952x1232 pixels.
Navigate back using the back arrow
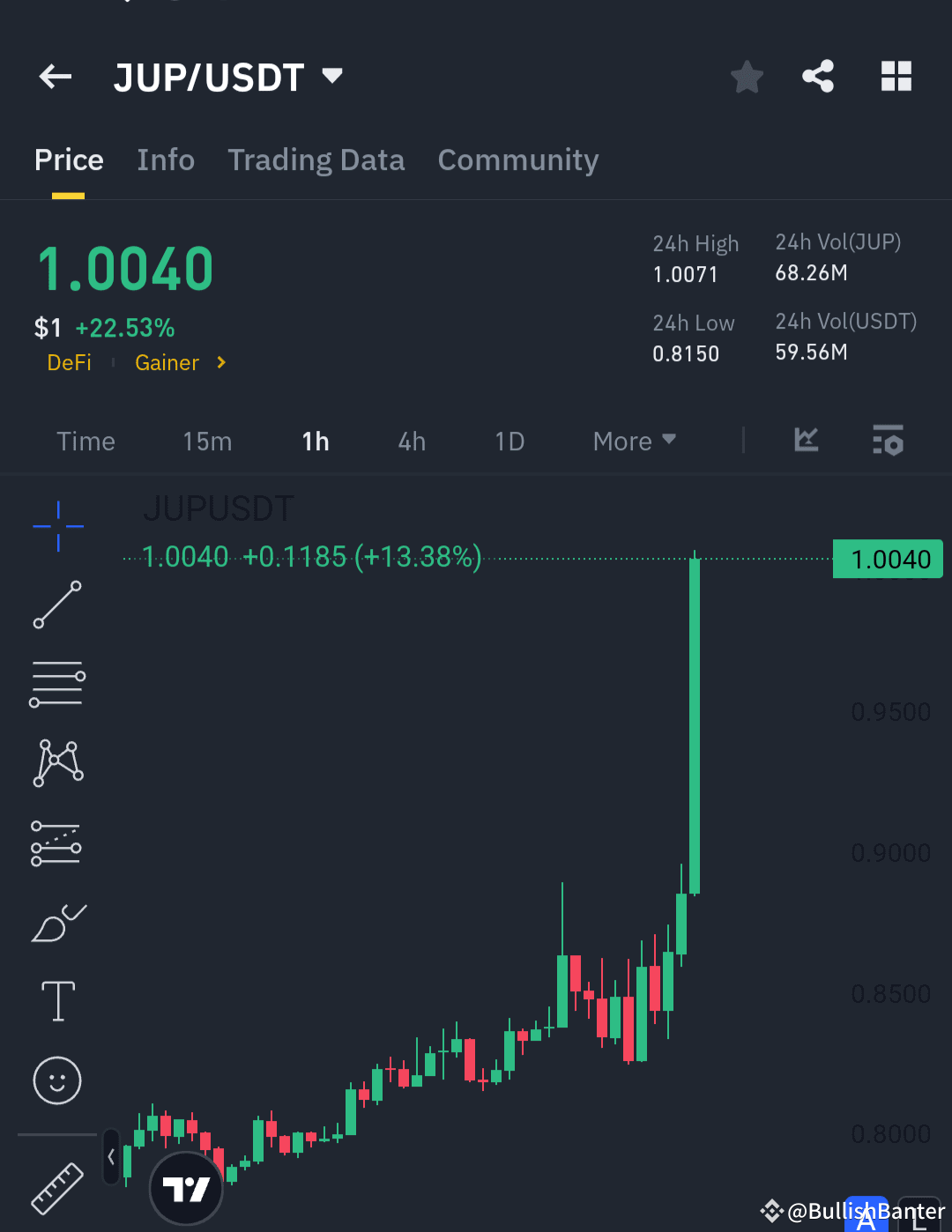55,77
